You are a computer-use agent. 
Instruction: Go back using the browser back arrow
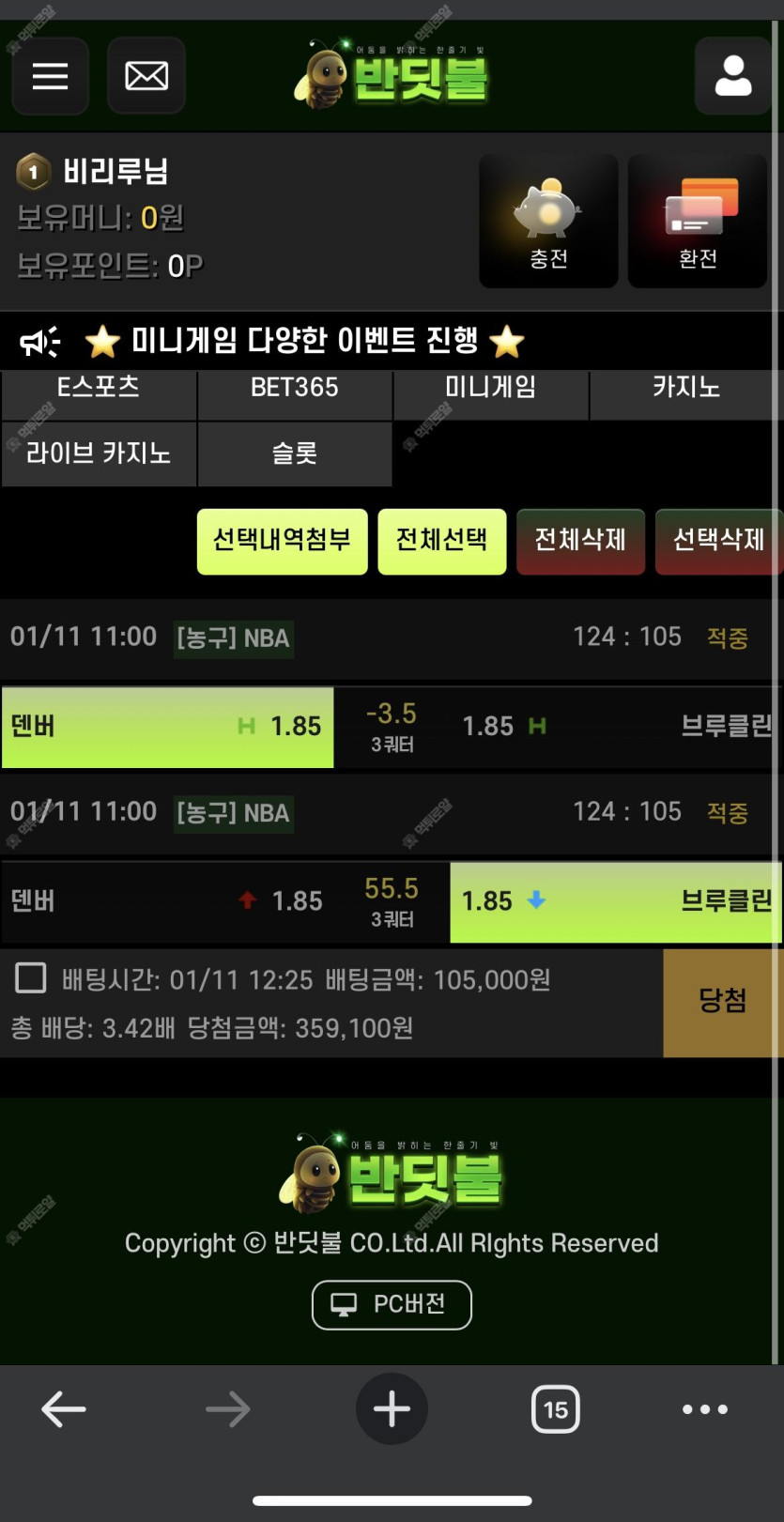click(64, 1409)
